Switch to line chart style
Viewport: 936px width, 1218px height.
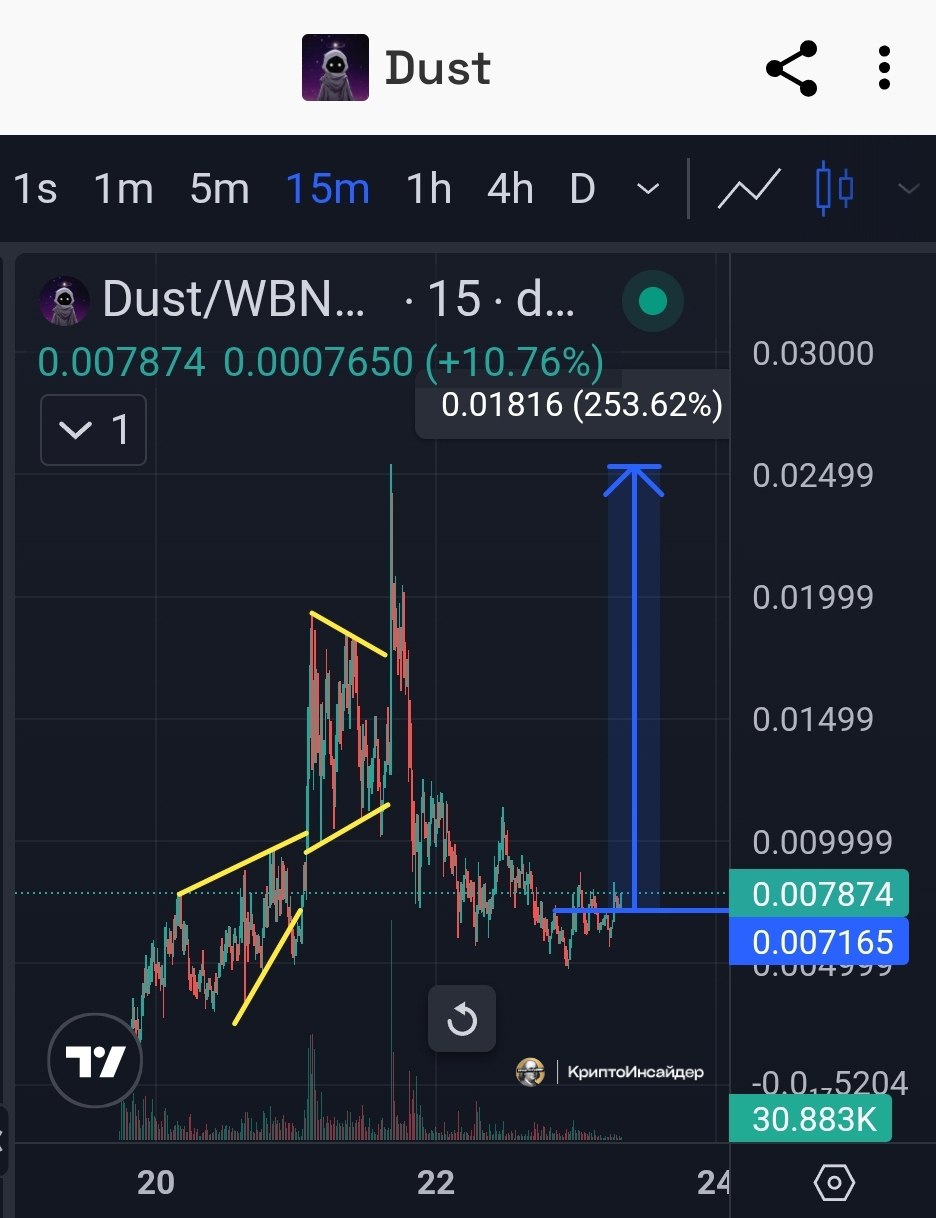tap(748, 188)
